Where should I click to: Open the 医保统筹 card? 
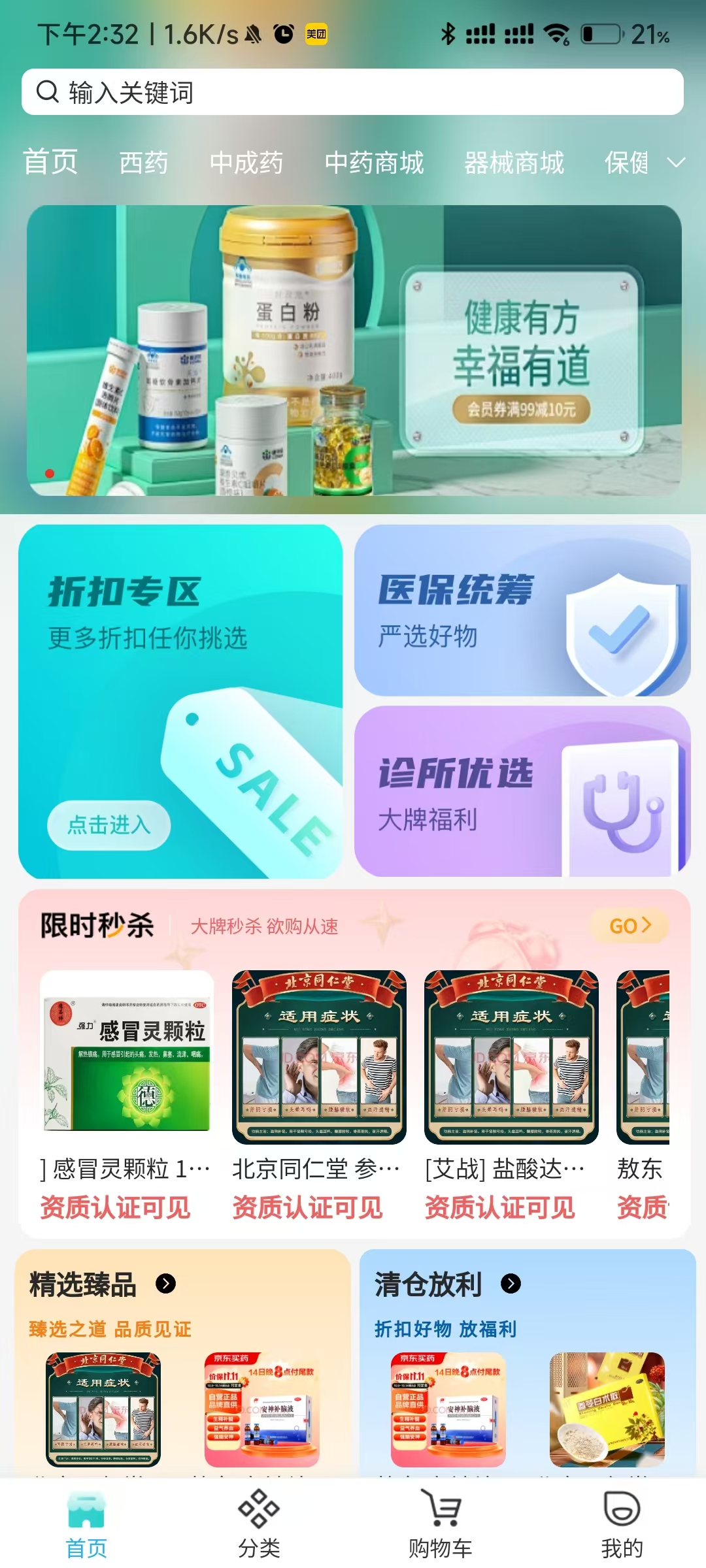522,610
